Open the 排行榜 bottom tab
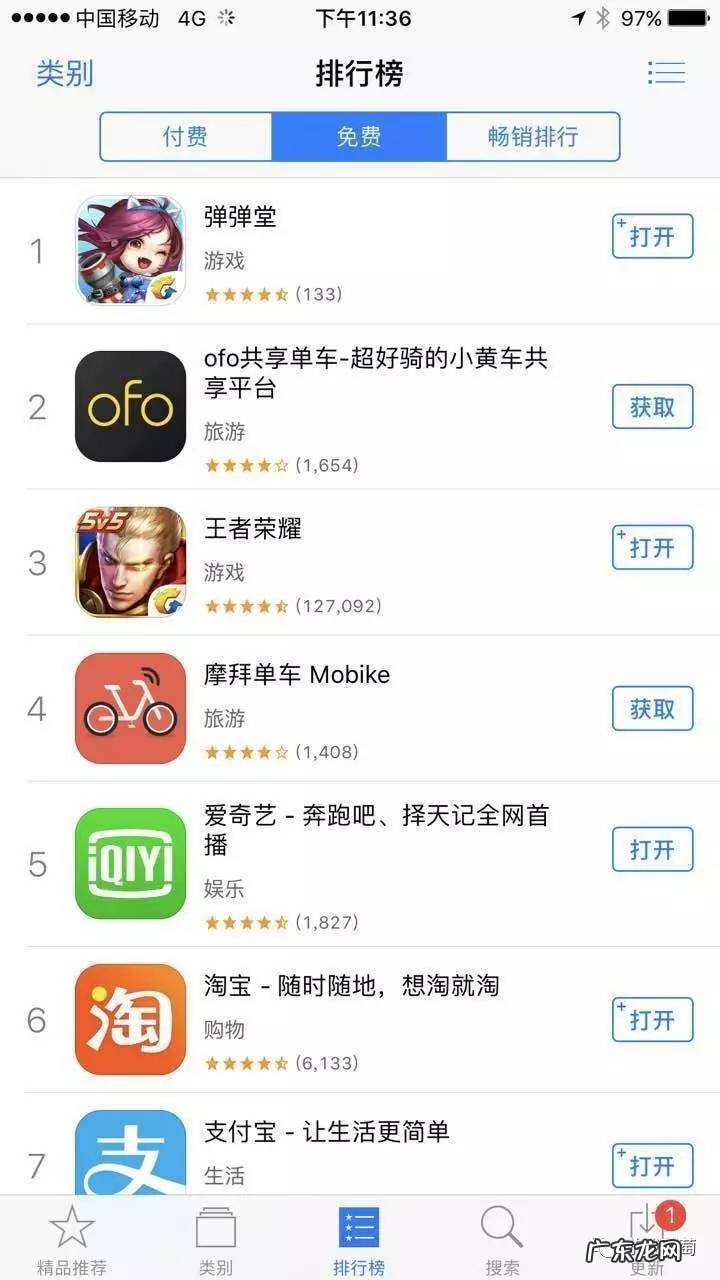 pos(360,1237)
